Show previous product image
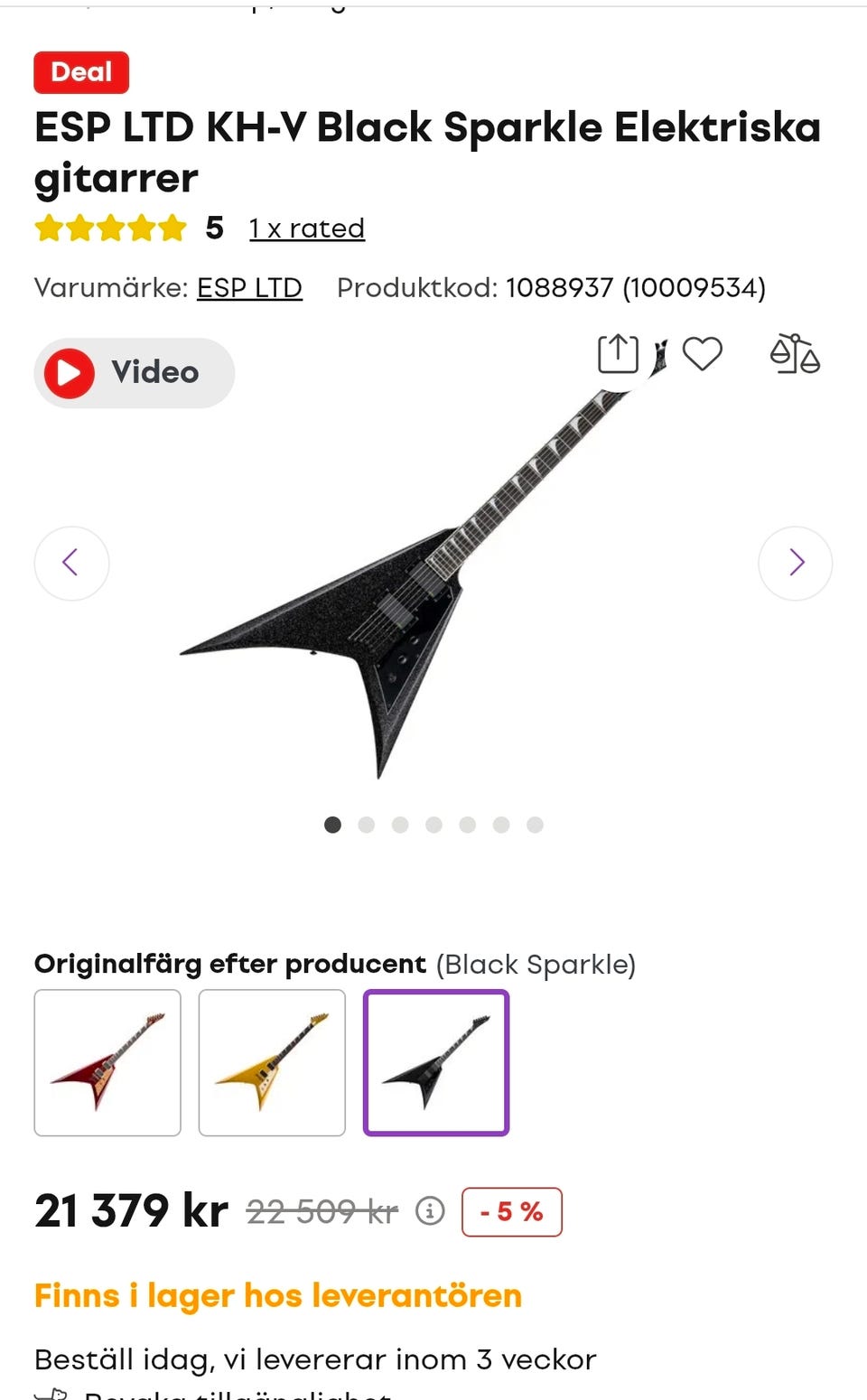867x1400 pixels. (x=71, y=563)
